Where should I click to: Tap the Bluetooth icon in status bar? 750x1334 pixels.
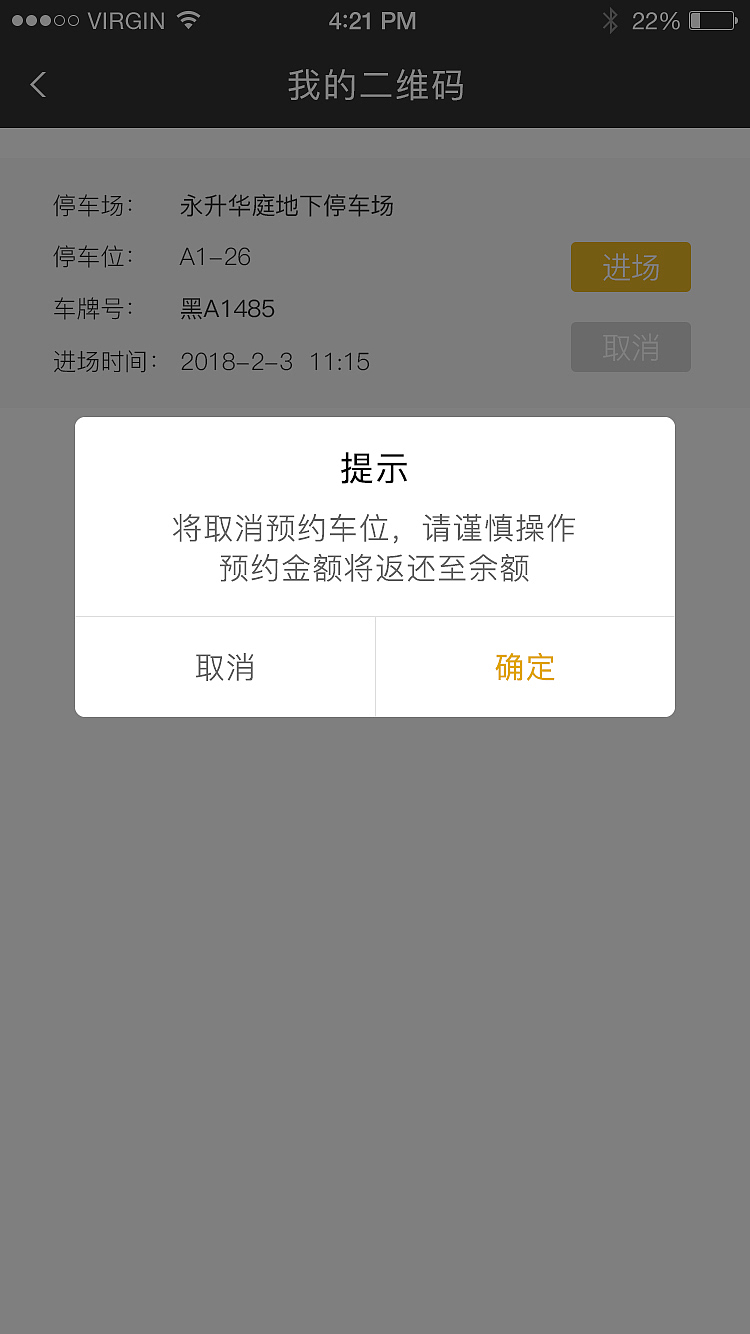610,18
